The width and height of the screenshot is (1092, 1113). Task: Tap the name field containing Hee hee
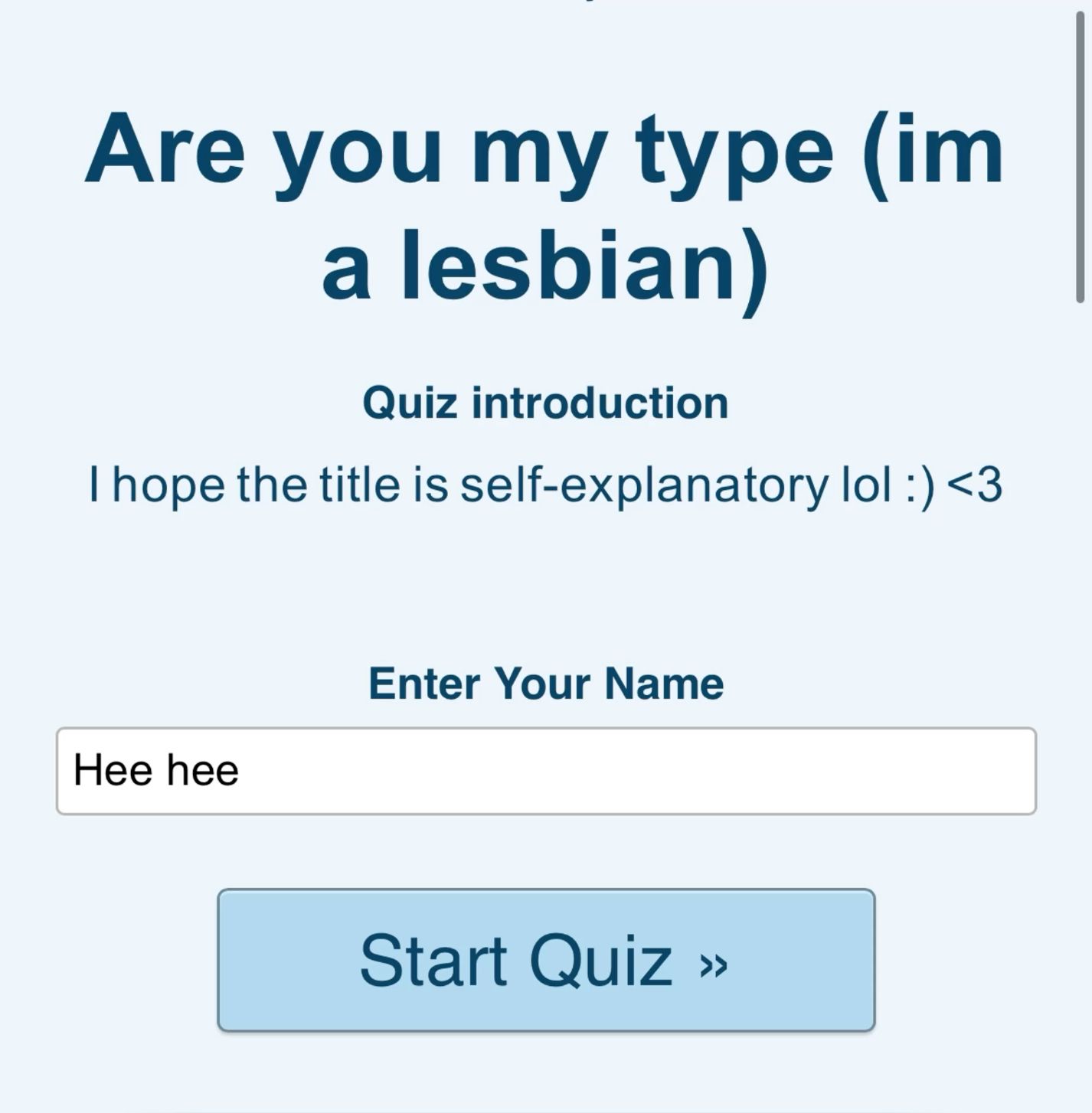click(x=545, y=771)
